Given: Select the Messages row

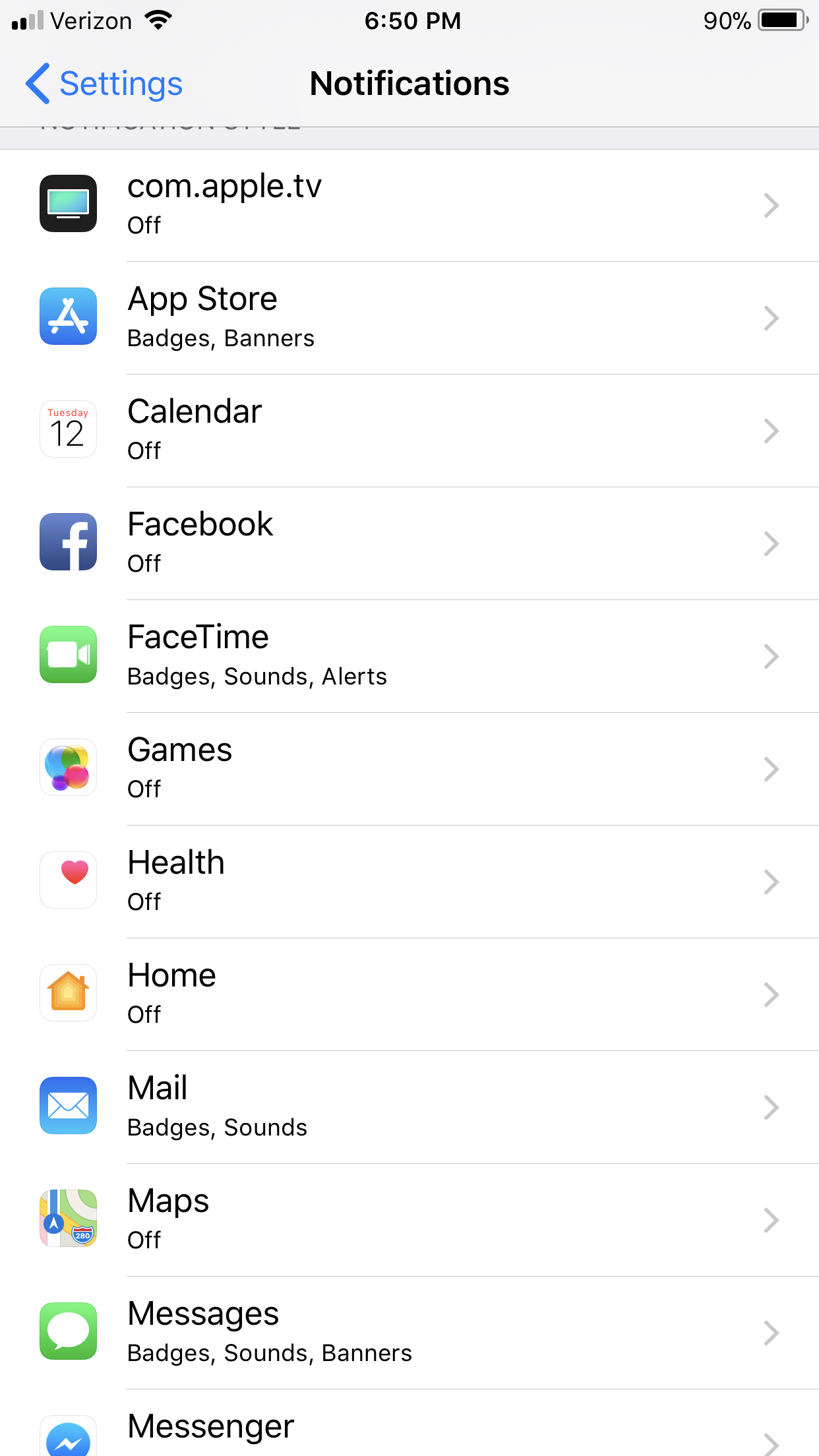Looking at the screenshot, I should [x=409, y=1333].
